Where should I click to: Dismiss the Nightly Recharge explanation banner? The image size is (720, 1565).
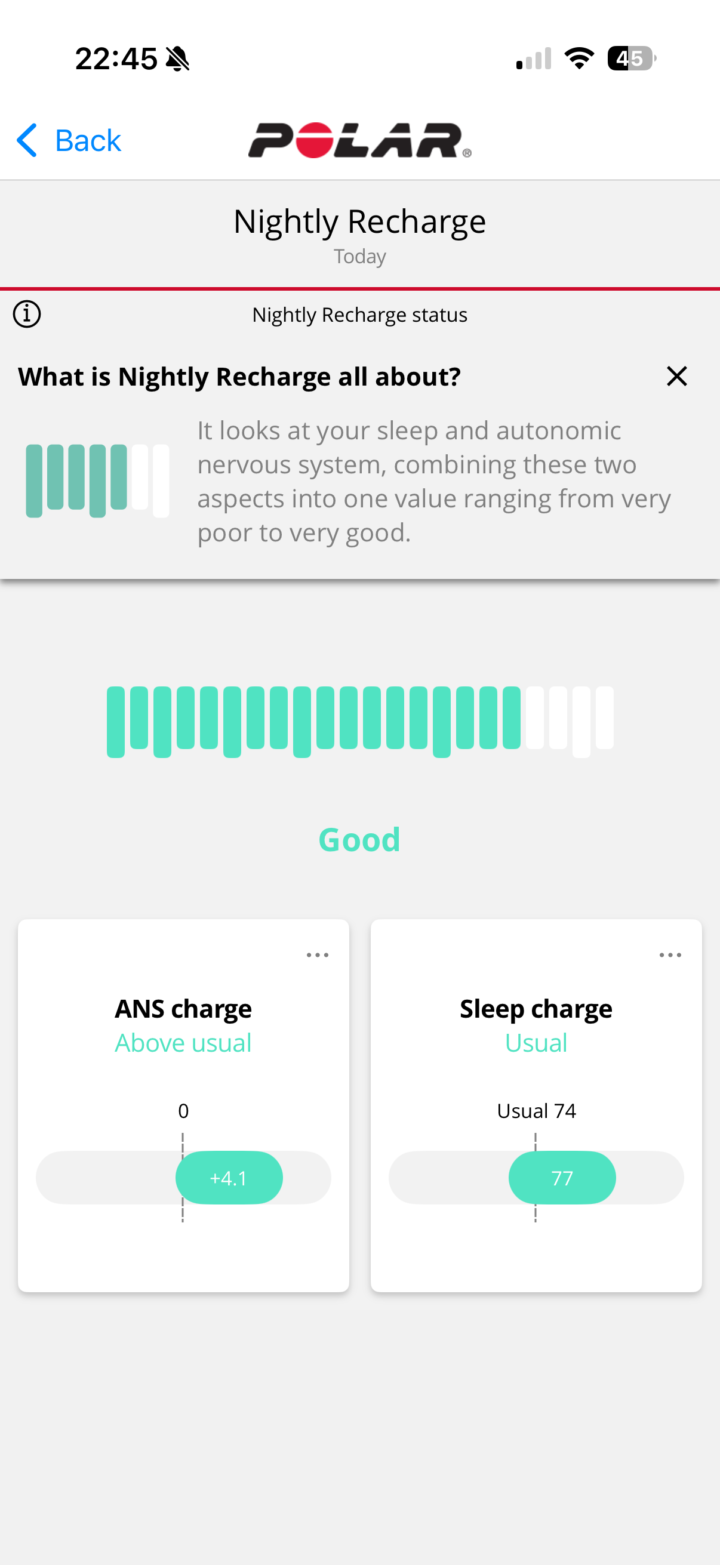coord(677,376)
